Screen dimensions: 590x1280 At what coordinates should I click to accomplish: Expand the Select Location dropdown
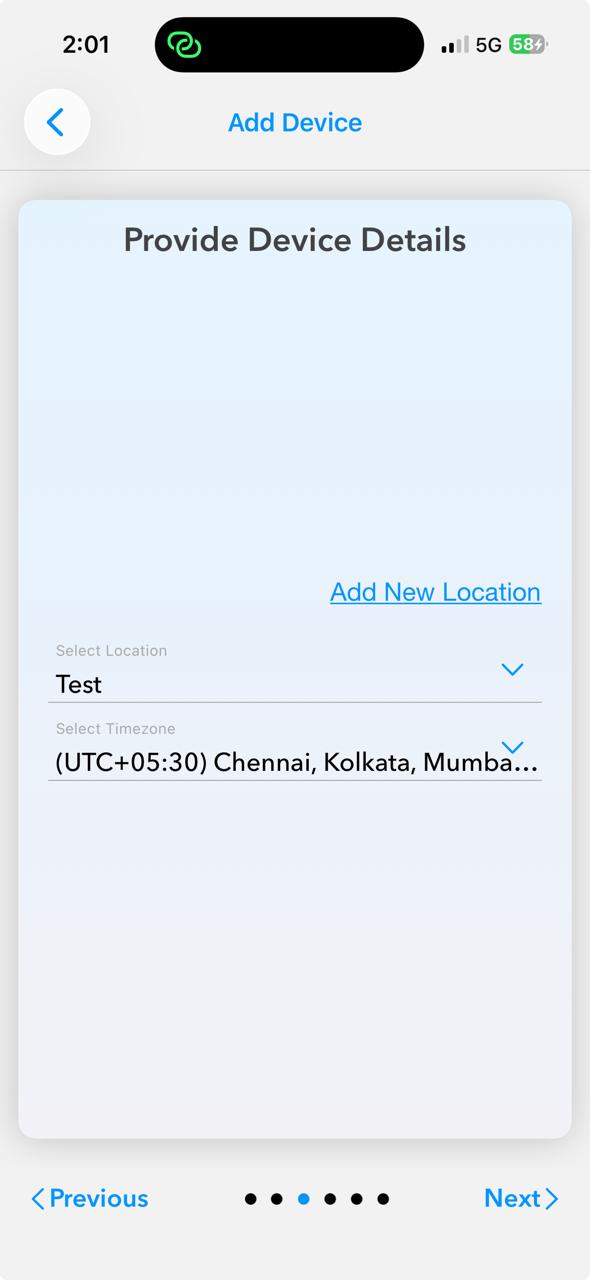pyautogui.click(x=295, y=670)
